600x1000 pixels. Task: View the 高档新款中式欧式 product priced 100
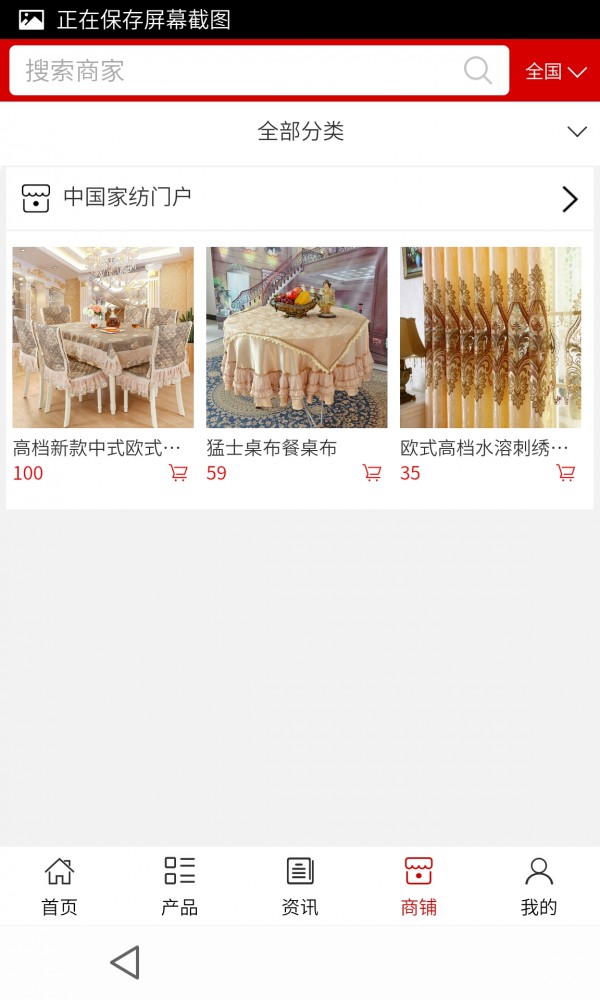tap(103, 338)
